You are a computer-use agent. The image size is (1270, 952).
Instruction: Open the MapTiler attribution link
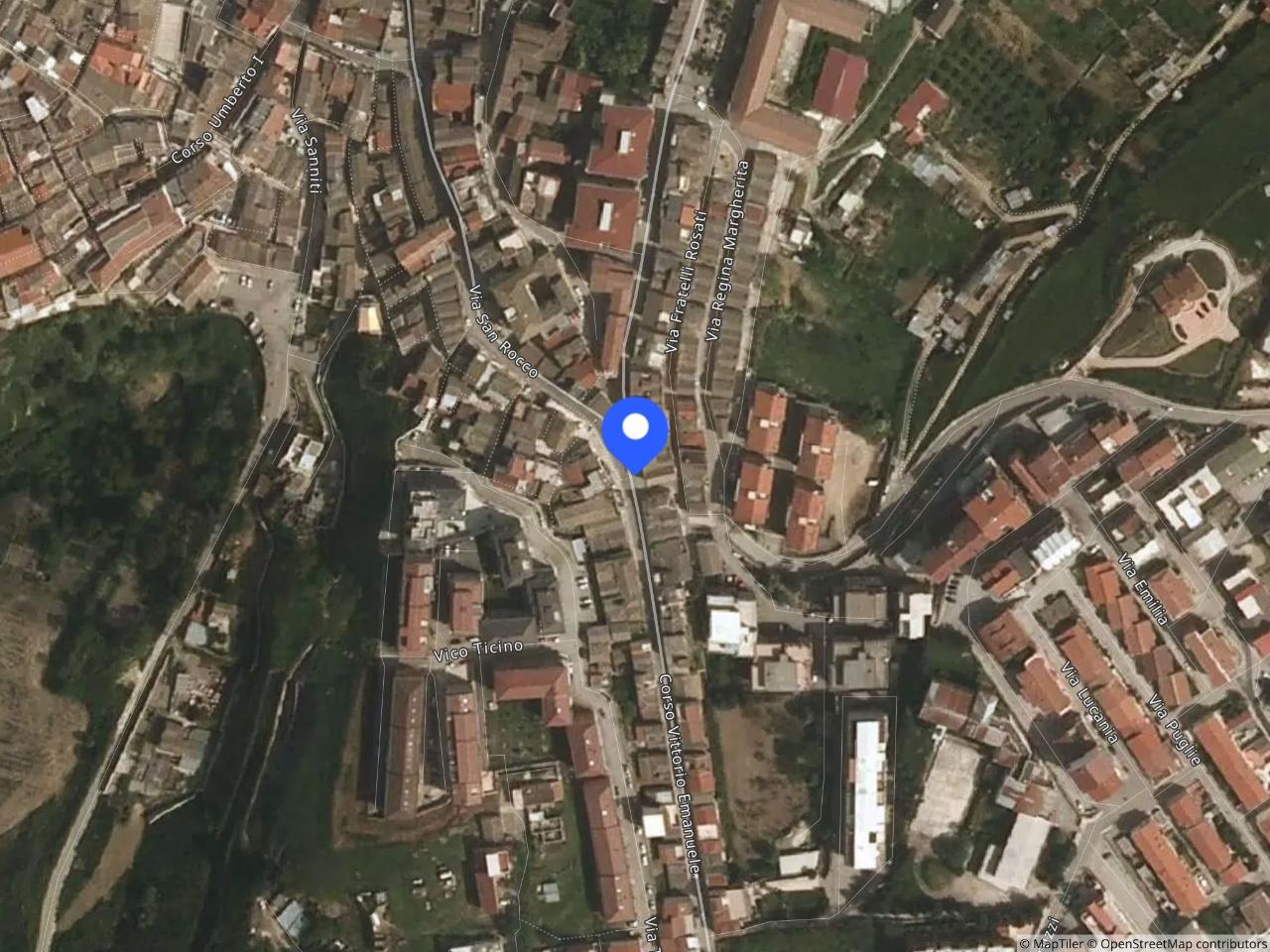[1057, 943]
